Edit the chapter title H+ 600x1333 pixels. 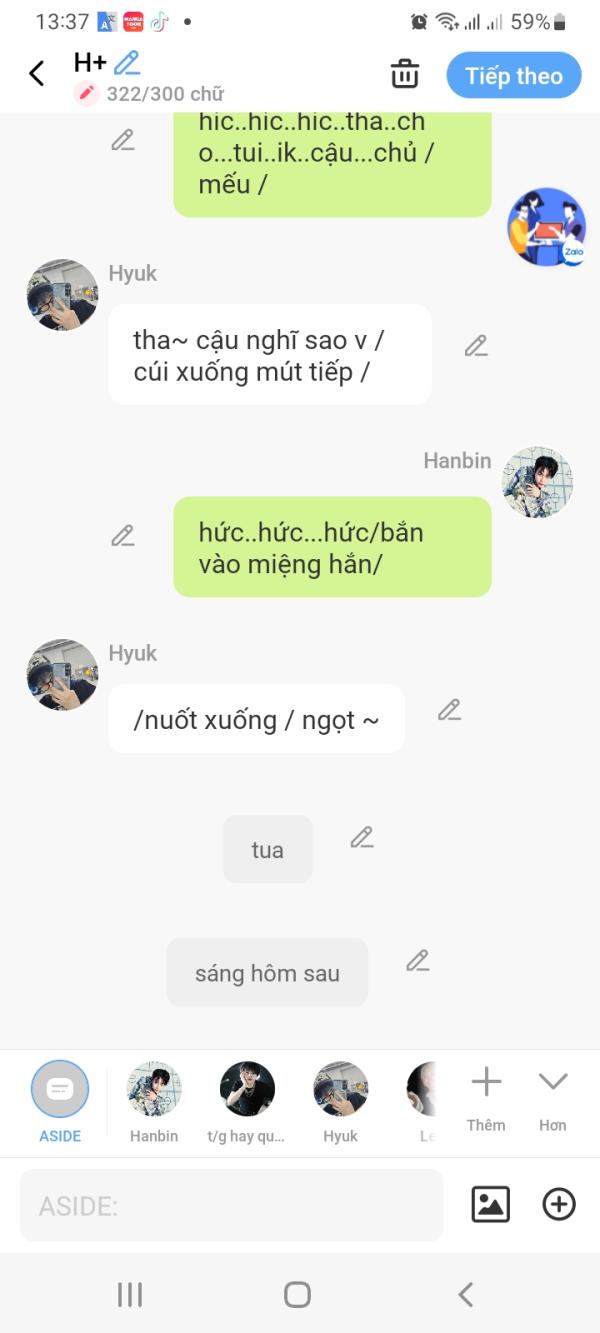[126, 63]
